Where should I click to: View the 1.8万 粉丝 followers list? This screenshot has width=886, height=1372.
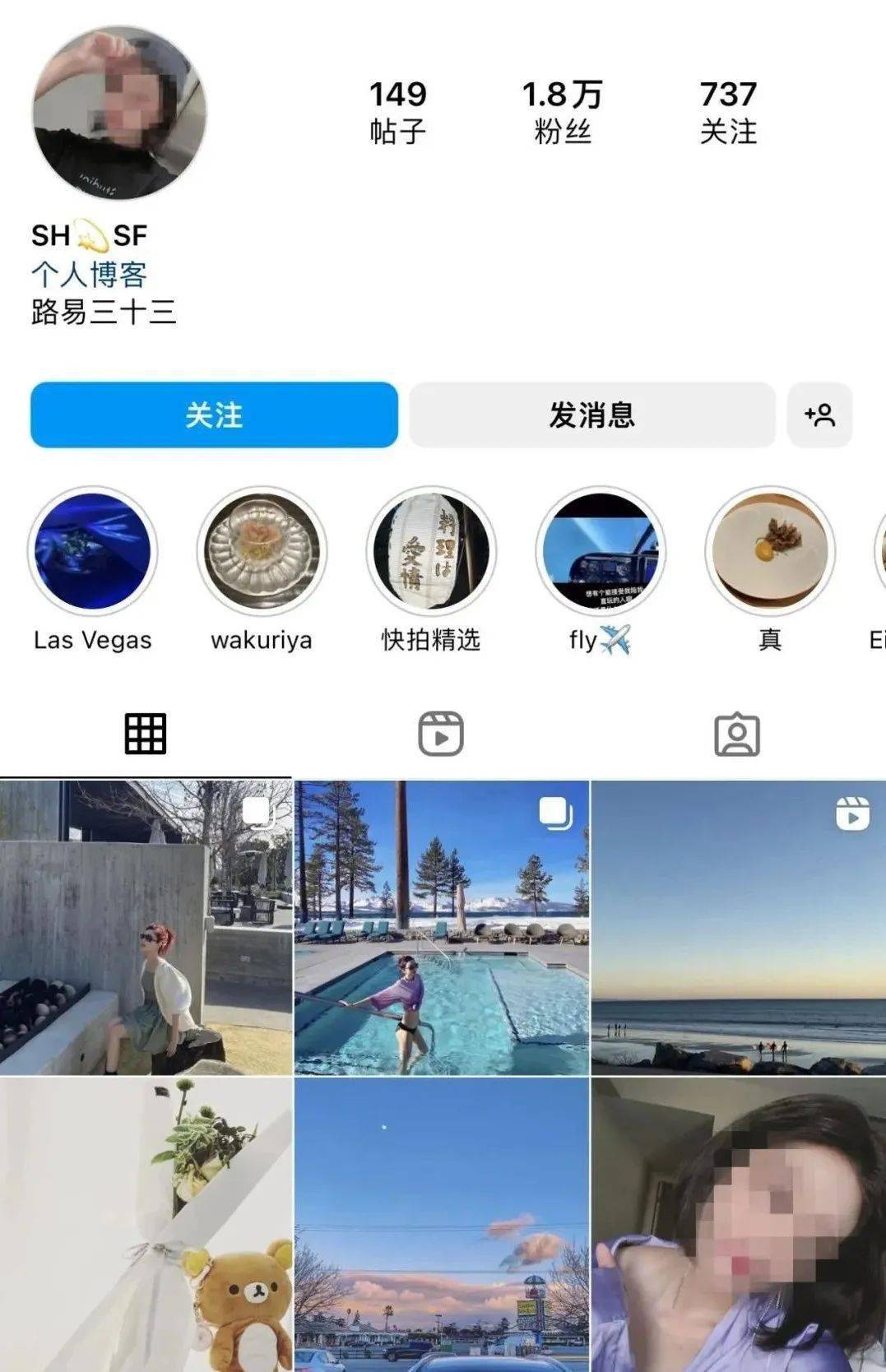click(x=563, y=112)
